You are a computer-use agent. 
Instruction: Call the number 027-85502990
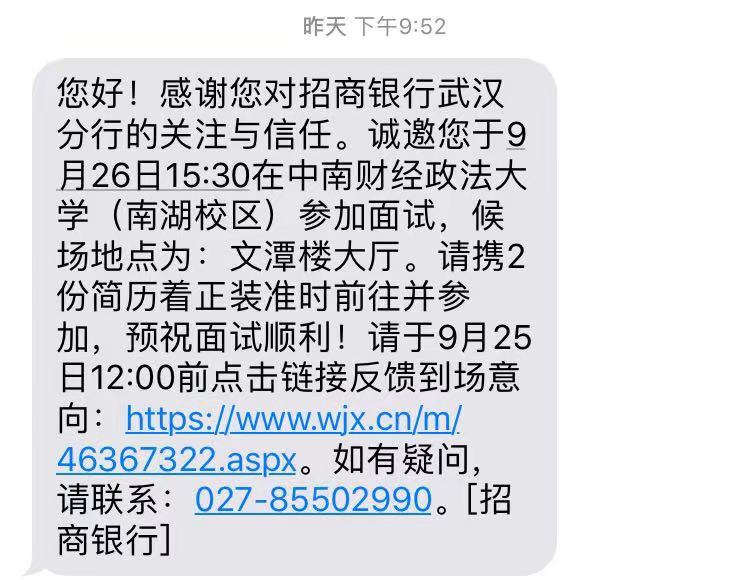coord(313,499)
